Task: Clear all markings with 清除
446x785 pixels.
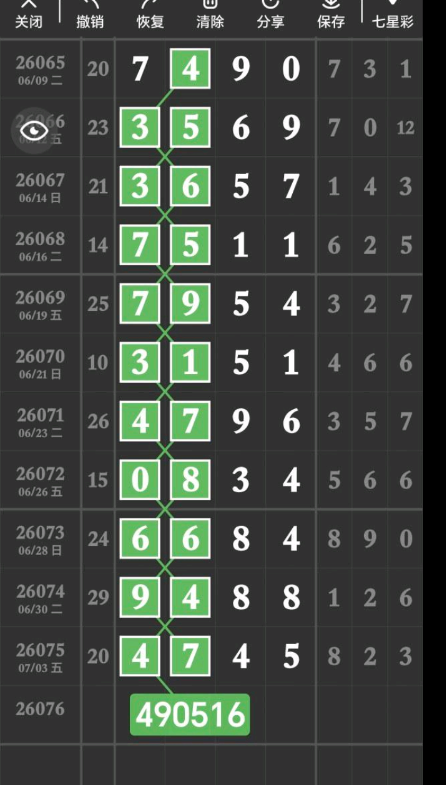Action: [210, 14]
